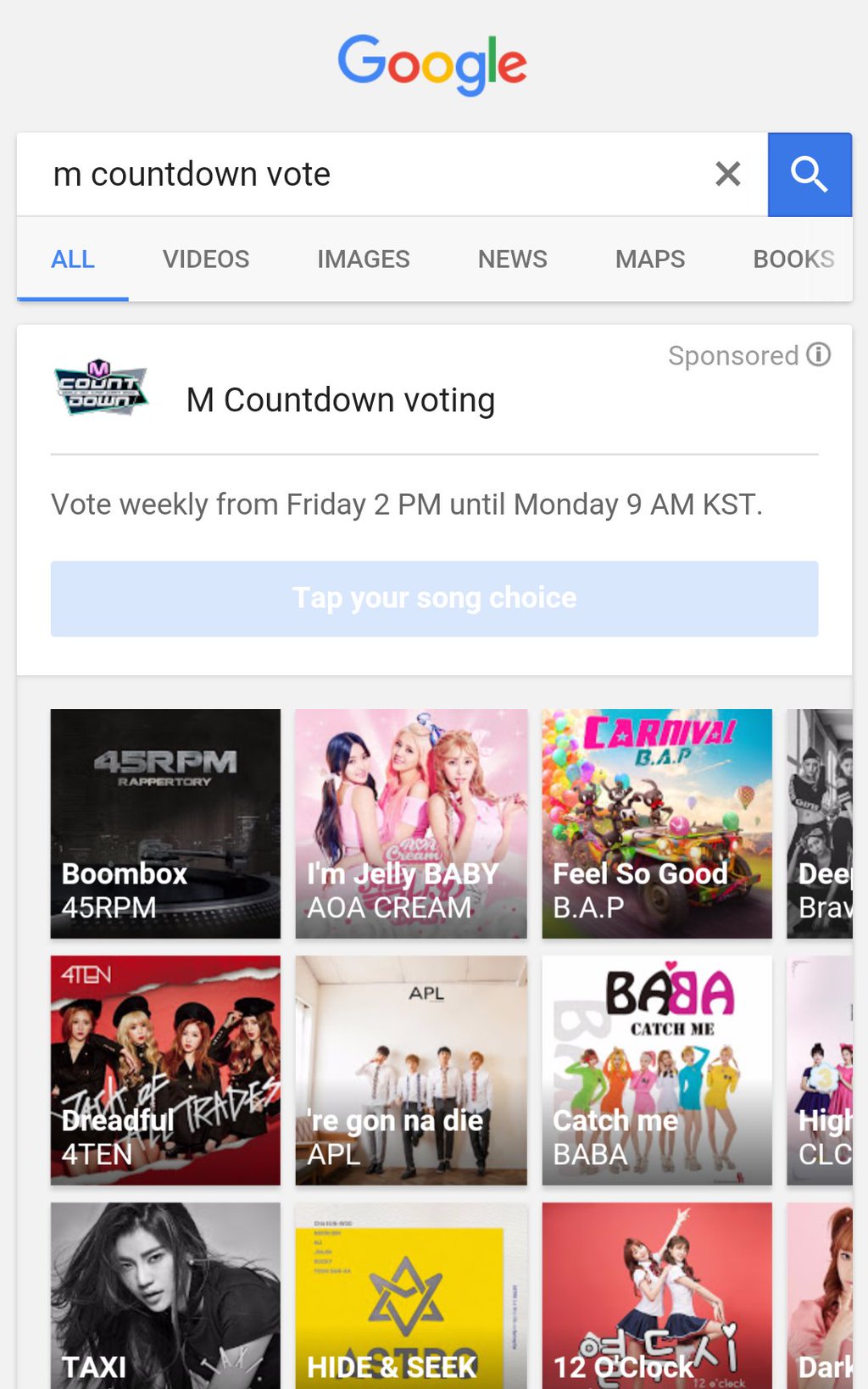This screenshot has height=1389, width=868.
Task: Select the 12 O'Clock song tile
Action: (657, 1296)
